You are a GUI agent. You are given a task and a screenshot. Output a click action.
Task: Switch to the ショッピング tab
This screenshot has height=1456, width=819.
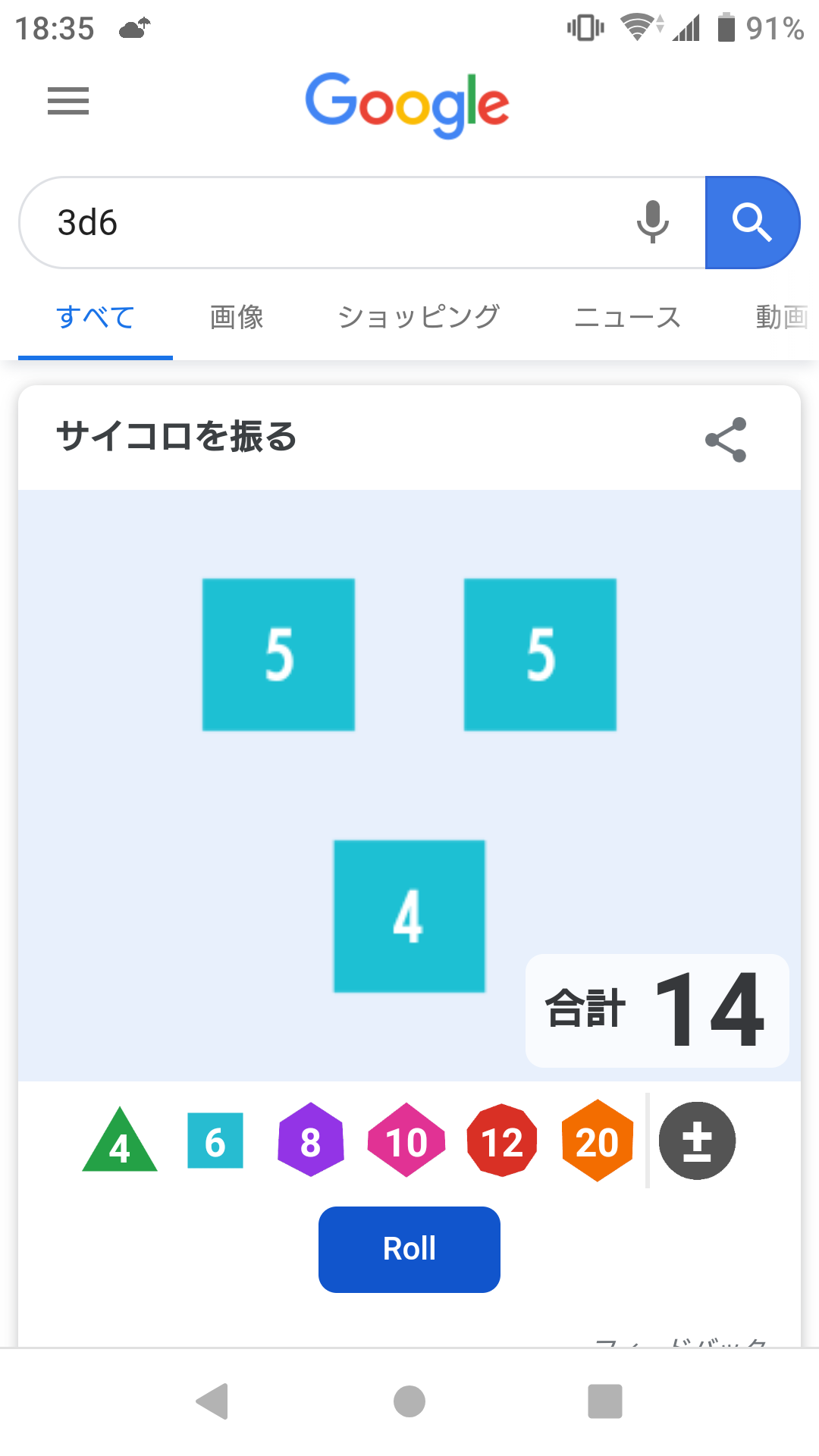pyautogui.click(x=419, y=317)
